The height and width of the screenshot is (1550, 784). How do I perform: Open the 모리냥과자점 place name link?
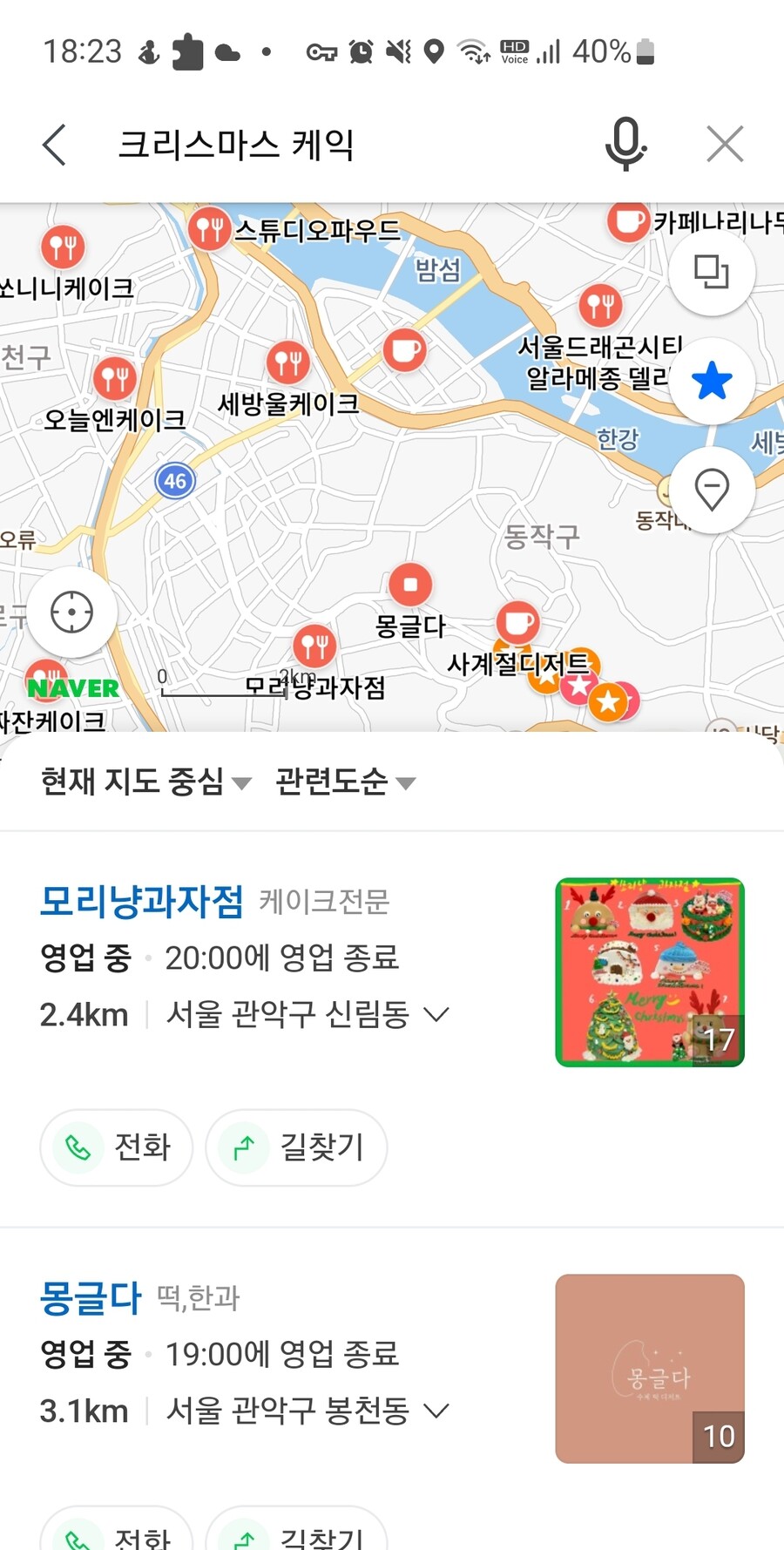tap(140, 904)
